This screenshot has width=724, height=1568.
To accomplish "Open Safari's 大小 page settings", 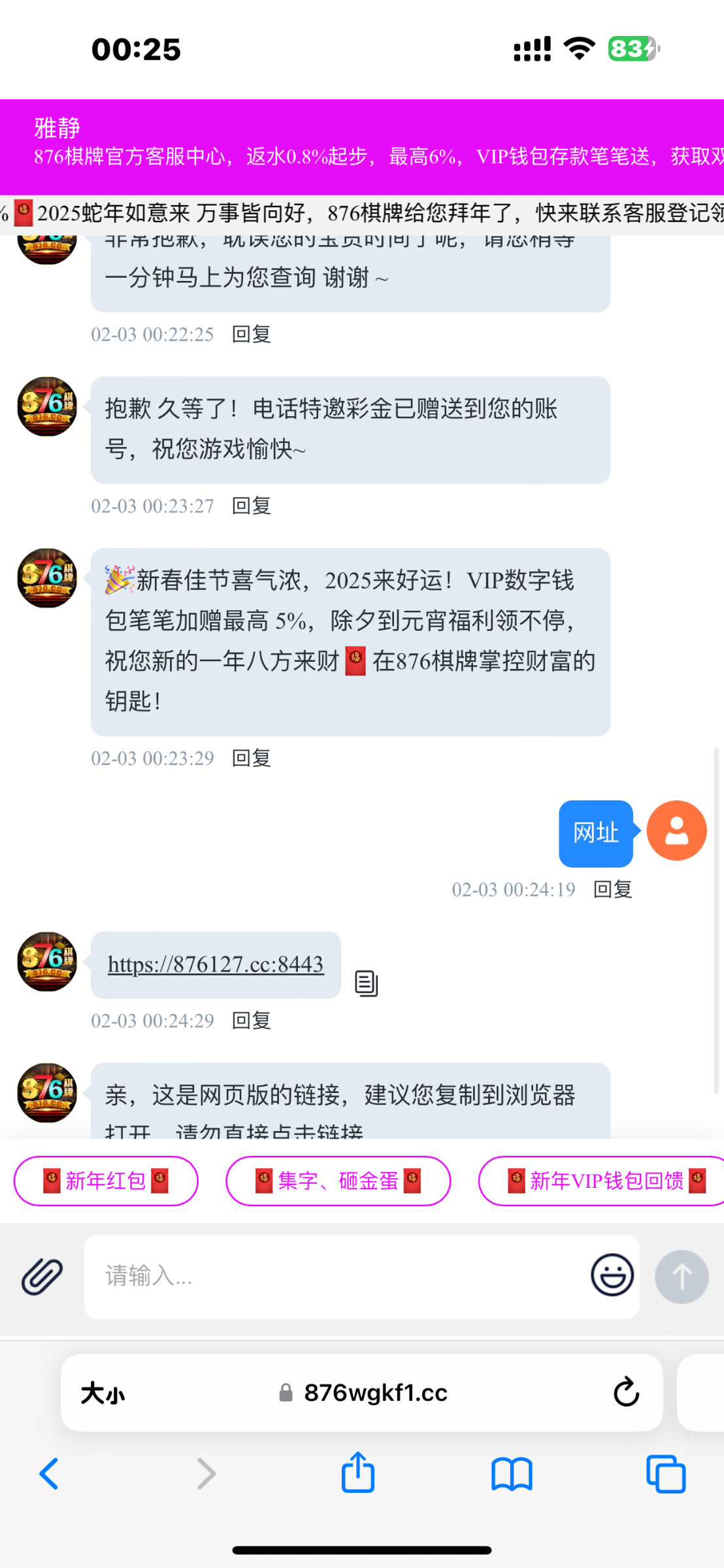I will coord(103,1394).
